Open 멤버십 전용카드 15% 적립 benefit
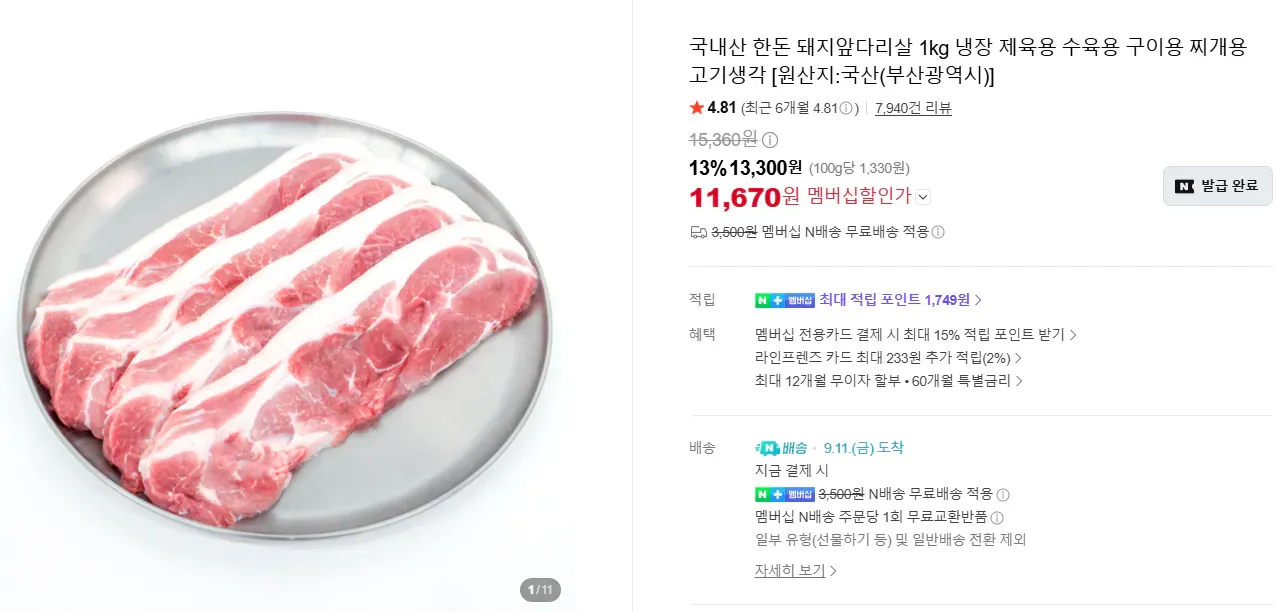1276x612 pixels. click(916, 335)
